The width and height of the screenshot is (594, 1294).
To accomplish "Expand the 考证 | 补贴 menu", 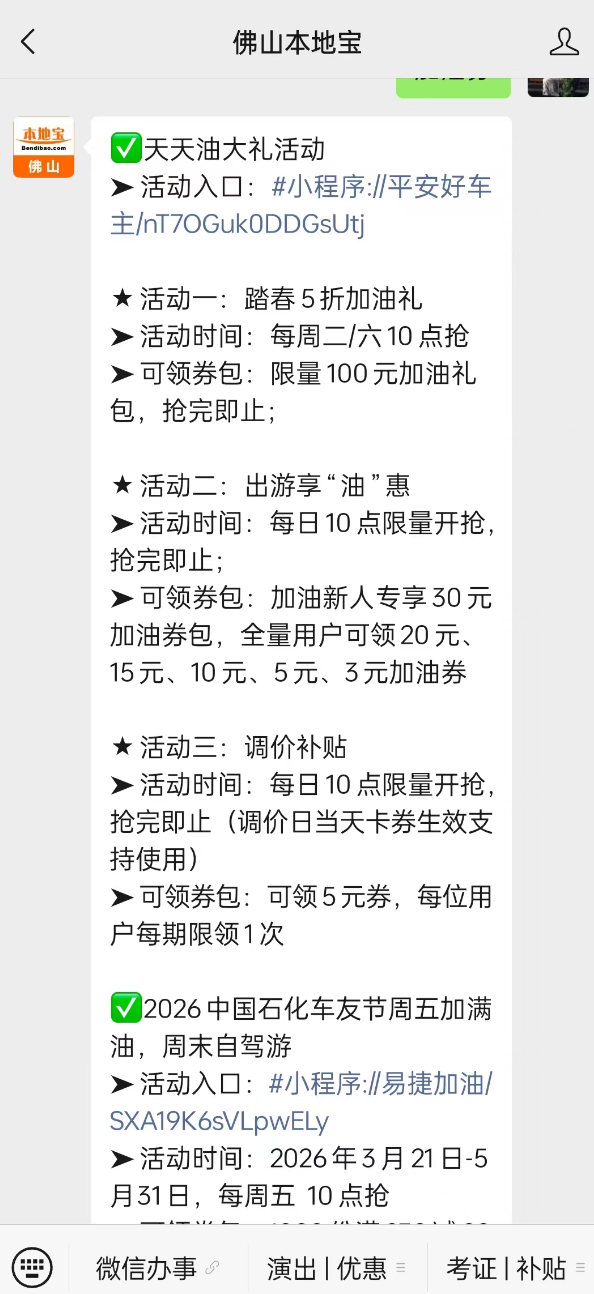I will tap(516, 1268).
